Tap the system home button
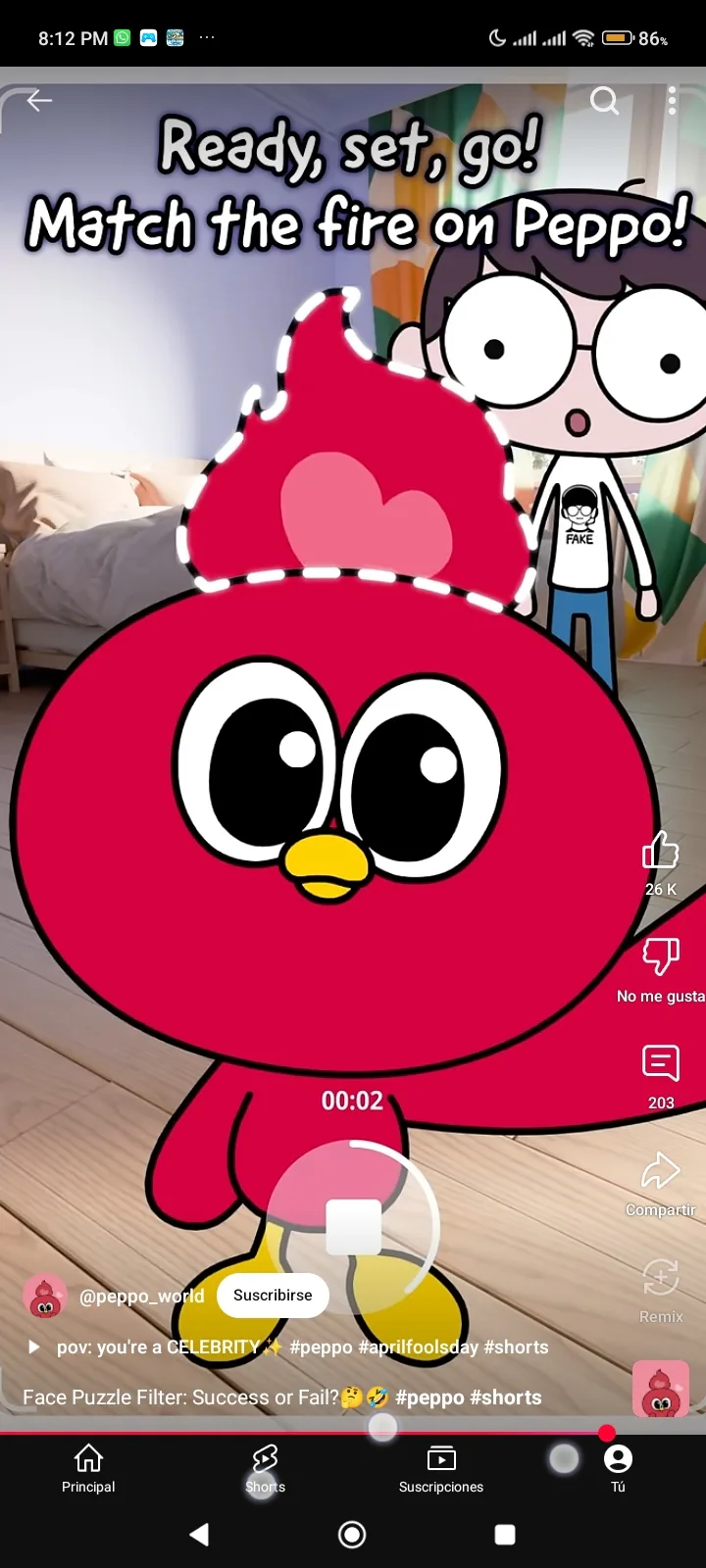The image size is (706, 1568). pyautogui.click(x=352, y=1535)
